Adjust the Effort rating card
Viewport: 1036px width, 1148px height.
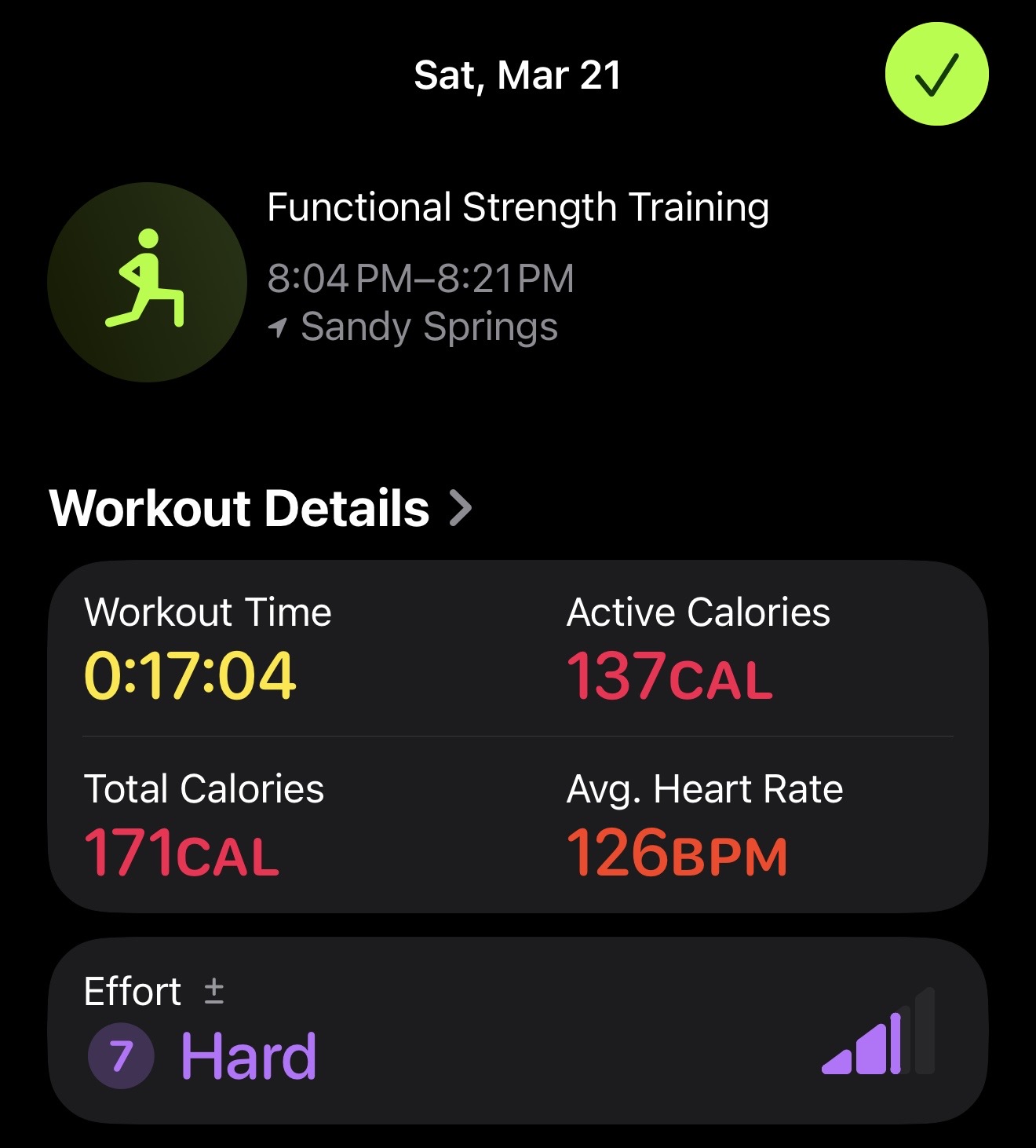tap(516, 1029)
